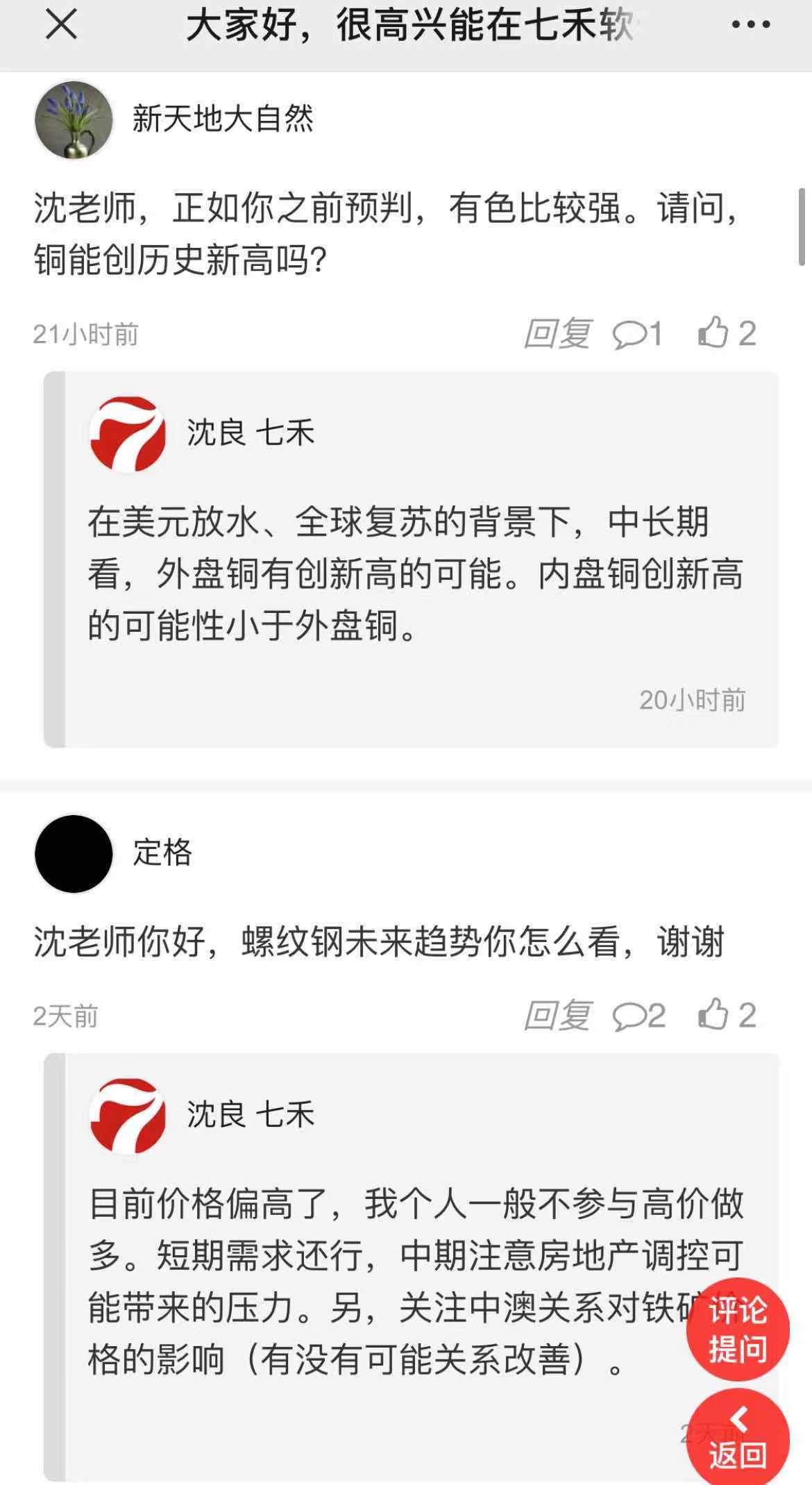View the reply count on 新天地大自然's comment

[637, 334]
